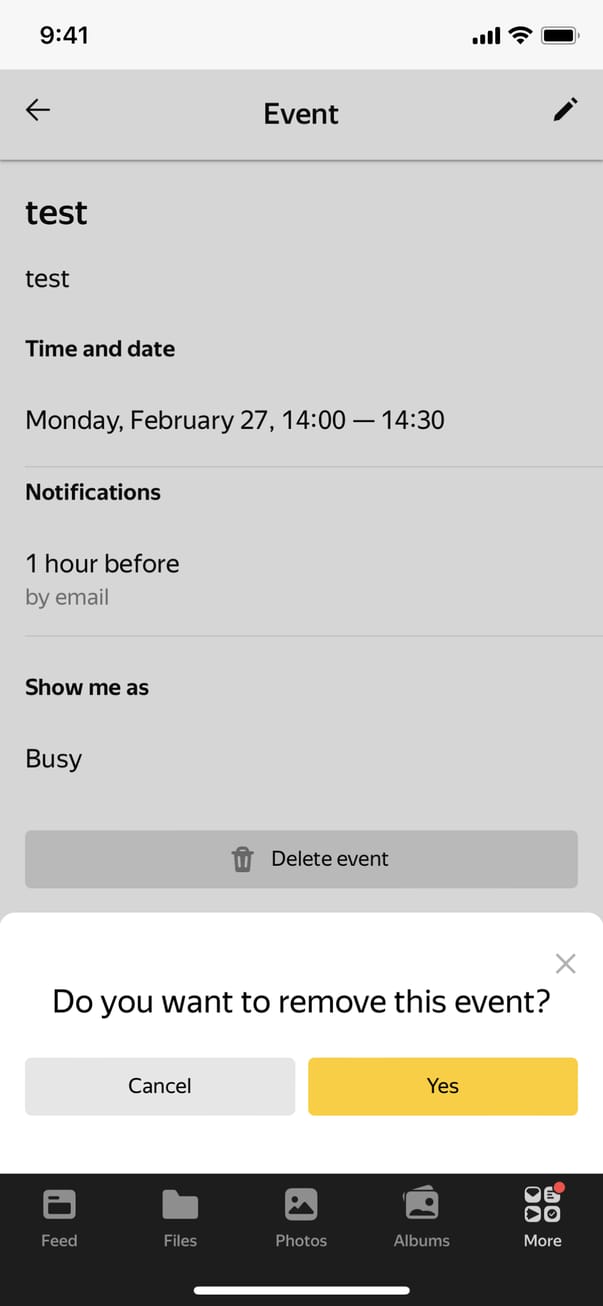Switch to the Feed tab
Image resolution: width=603 pixels, height=1306 pixels.
pyautogui.click(x=59, y=1218)
